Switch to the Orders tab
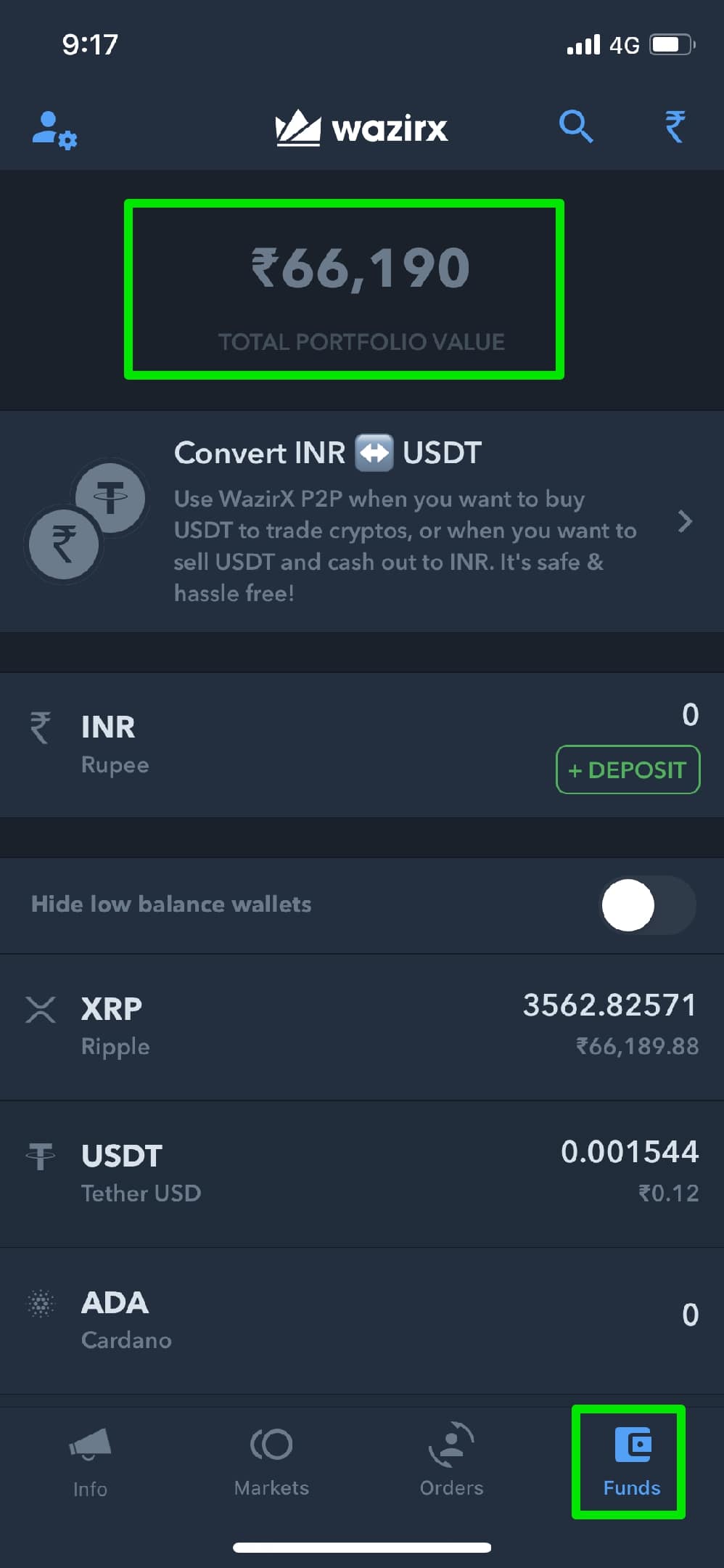 (451, 1461)
